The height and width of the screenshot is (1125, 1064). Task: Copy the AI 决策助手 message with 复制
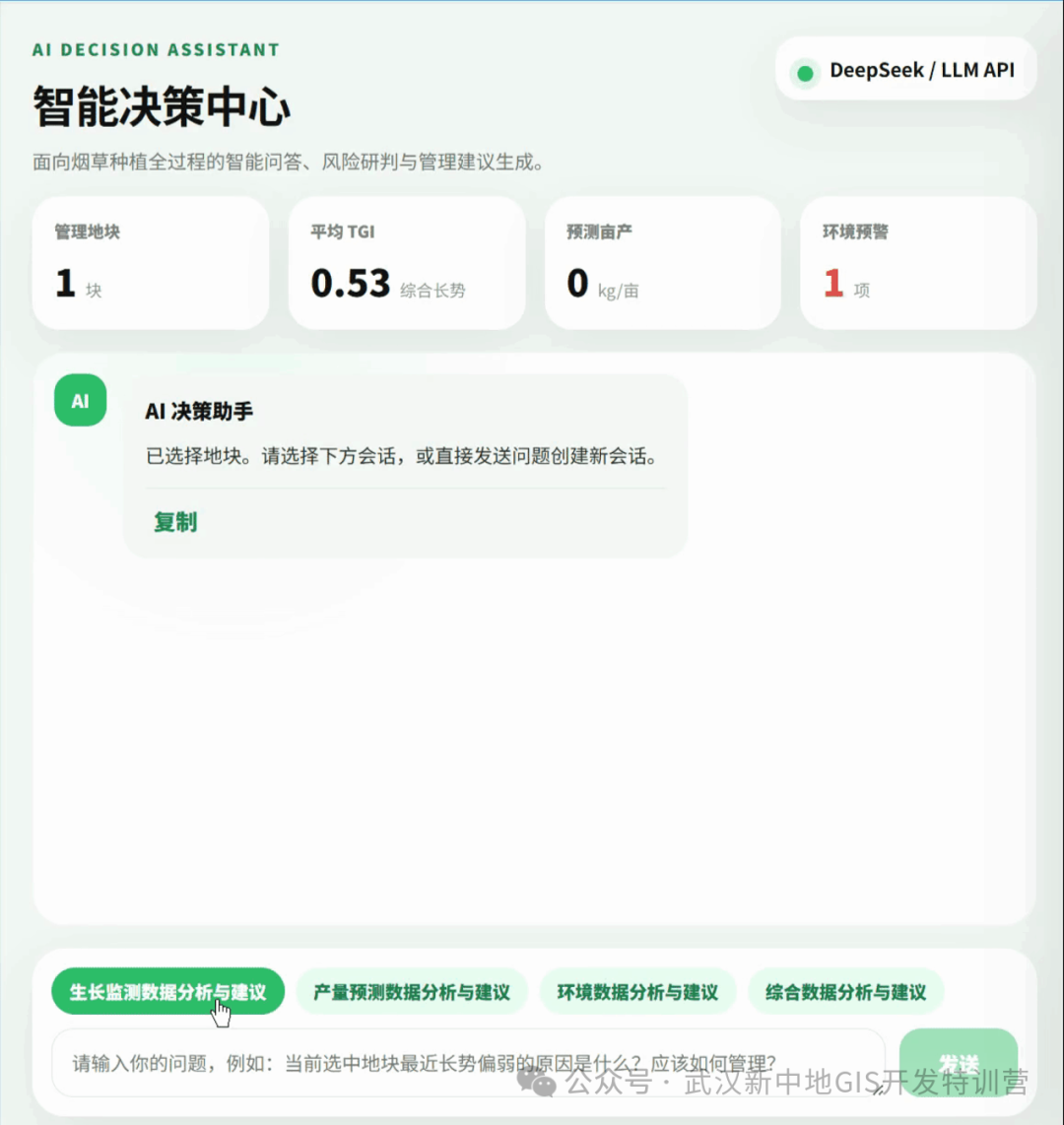coord(175,521)
